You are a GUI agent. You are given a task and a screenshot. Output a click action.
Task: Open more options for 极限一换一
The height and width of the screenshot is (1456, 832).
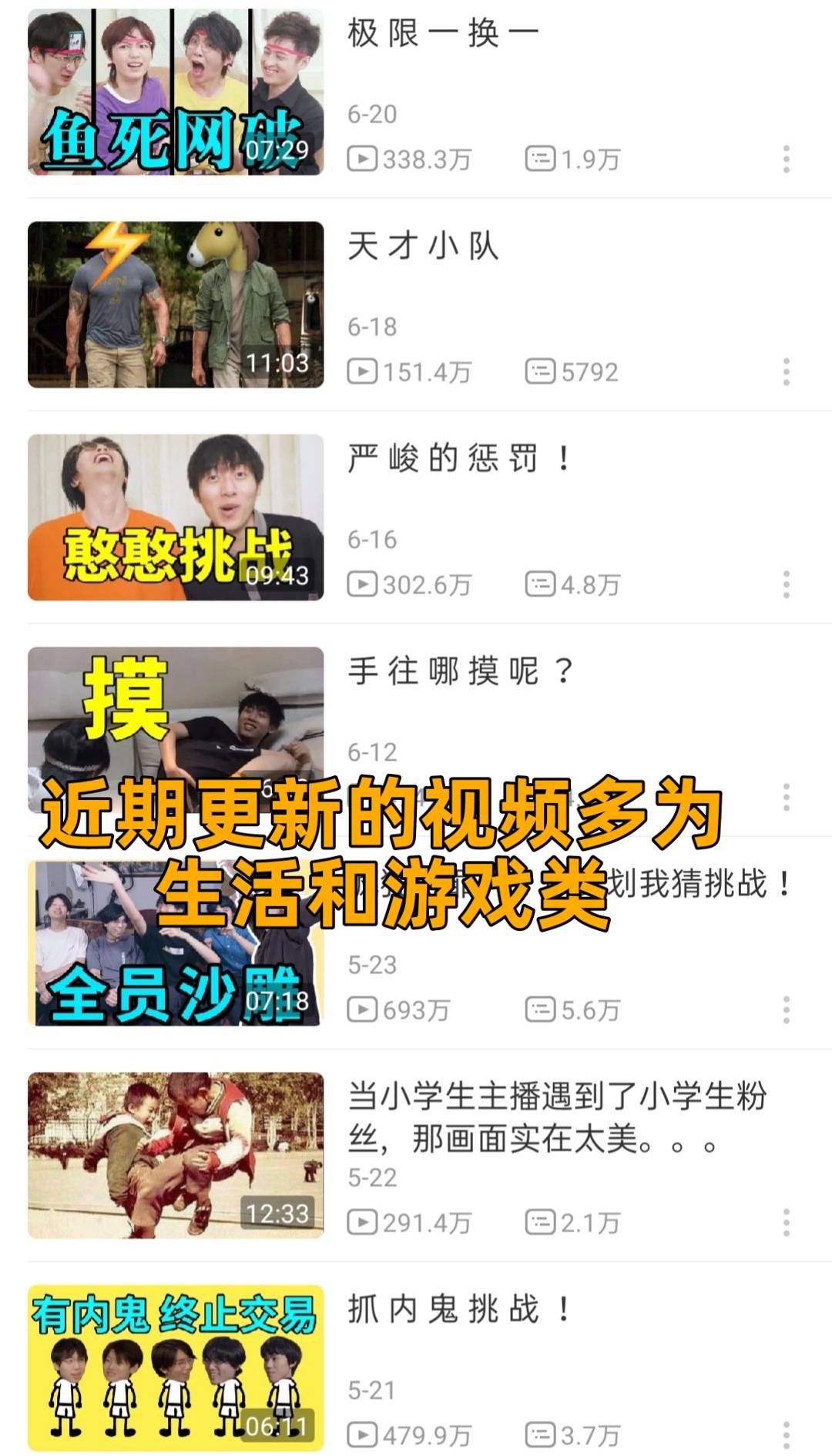(x=786, y=159)
